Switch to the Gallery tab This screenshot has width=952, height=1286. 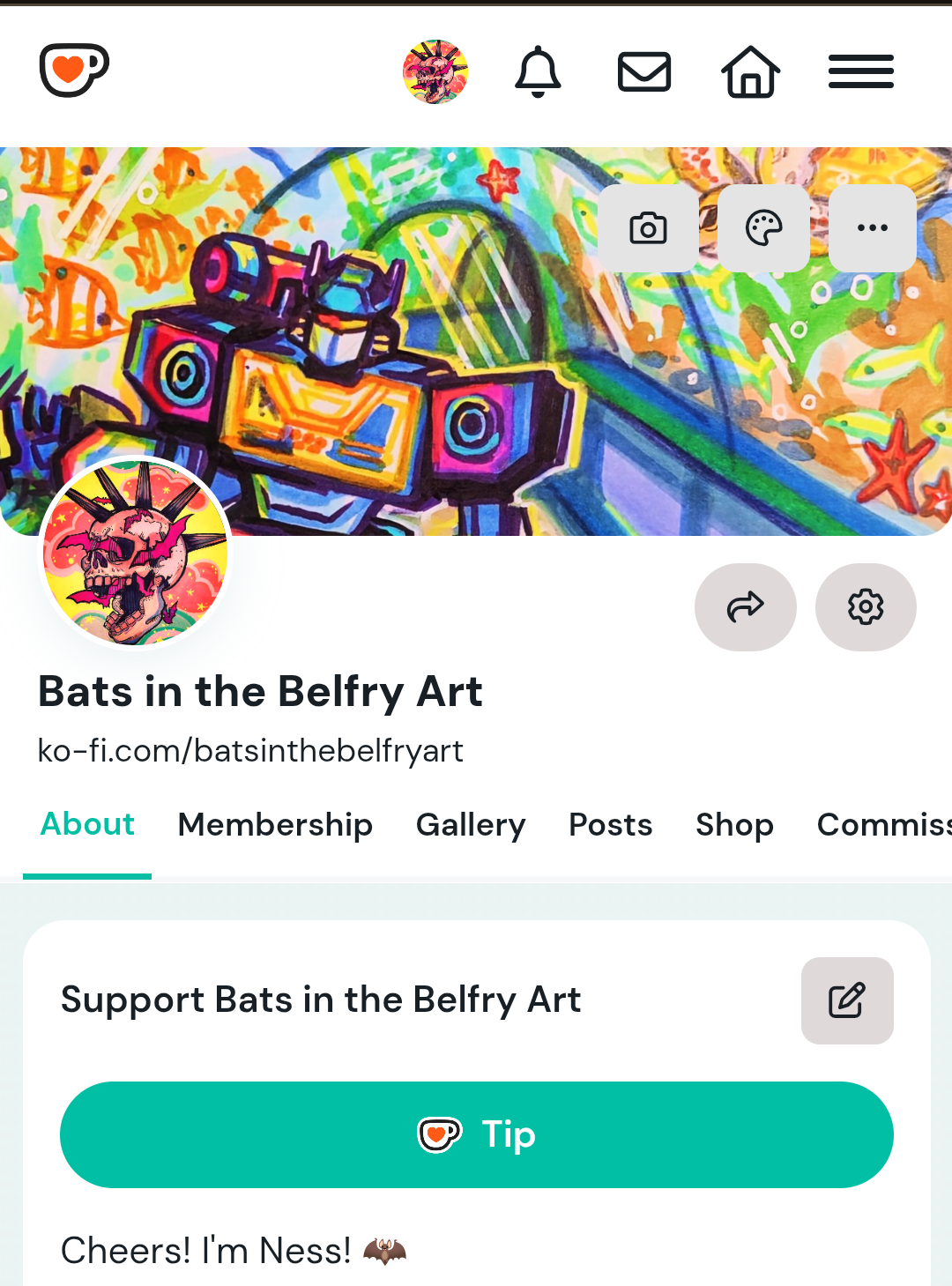(x=471, y=825)
